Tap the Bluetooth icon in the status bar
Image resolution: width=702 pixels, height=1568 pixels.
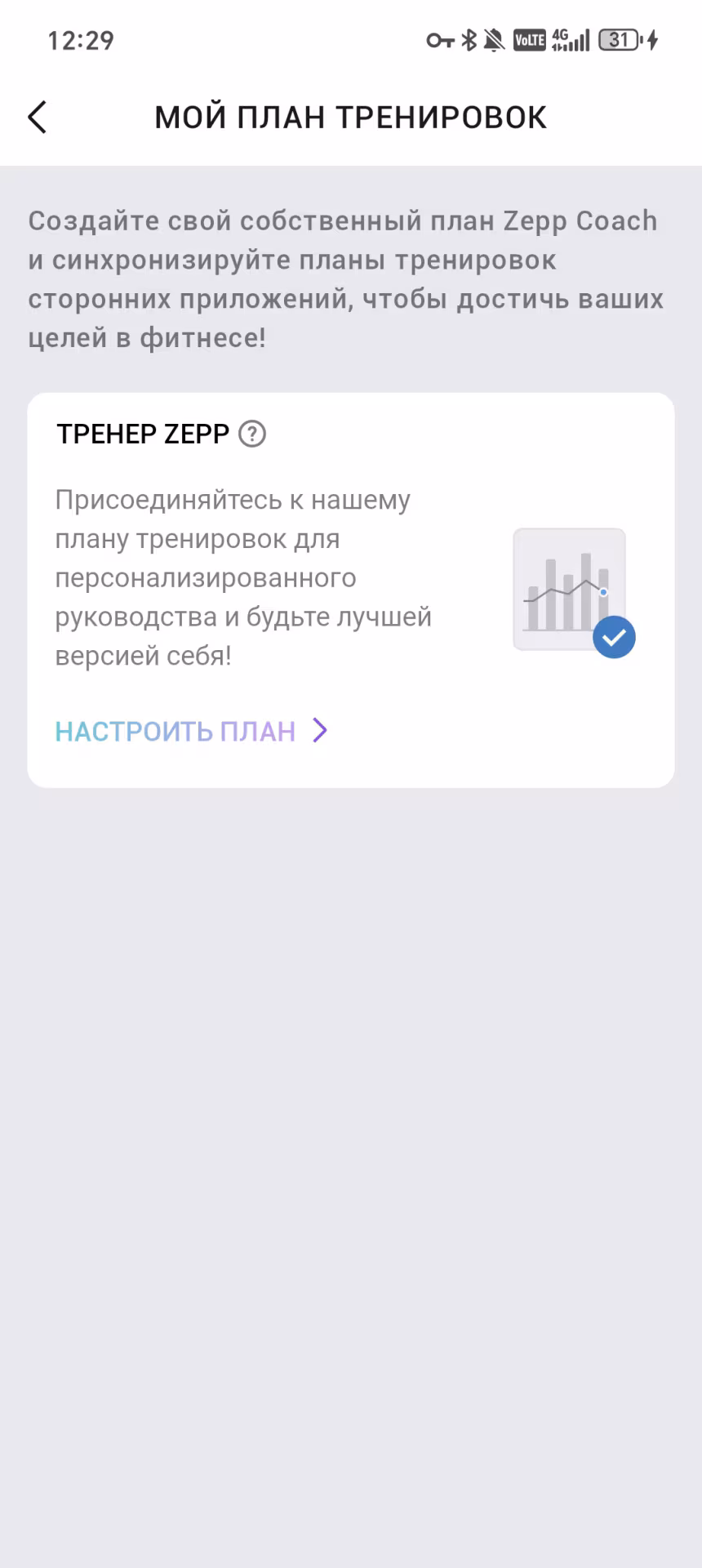(x=469, y=39)
